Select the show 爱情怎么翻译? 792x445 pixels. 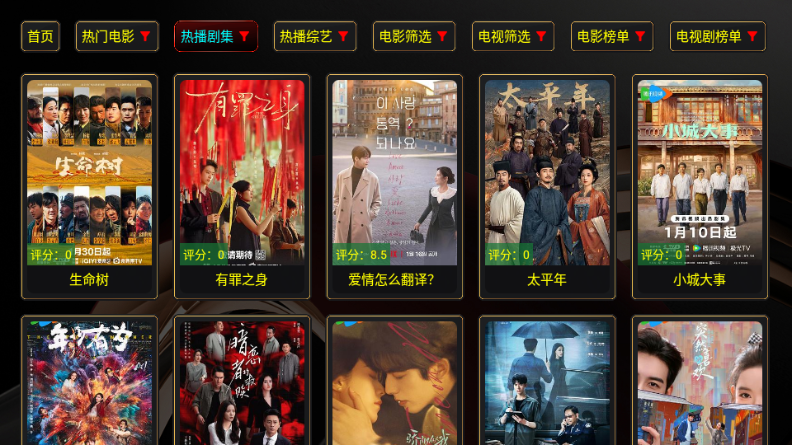point(394,185)
